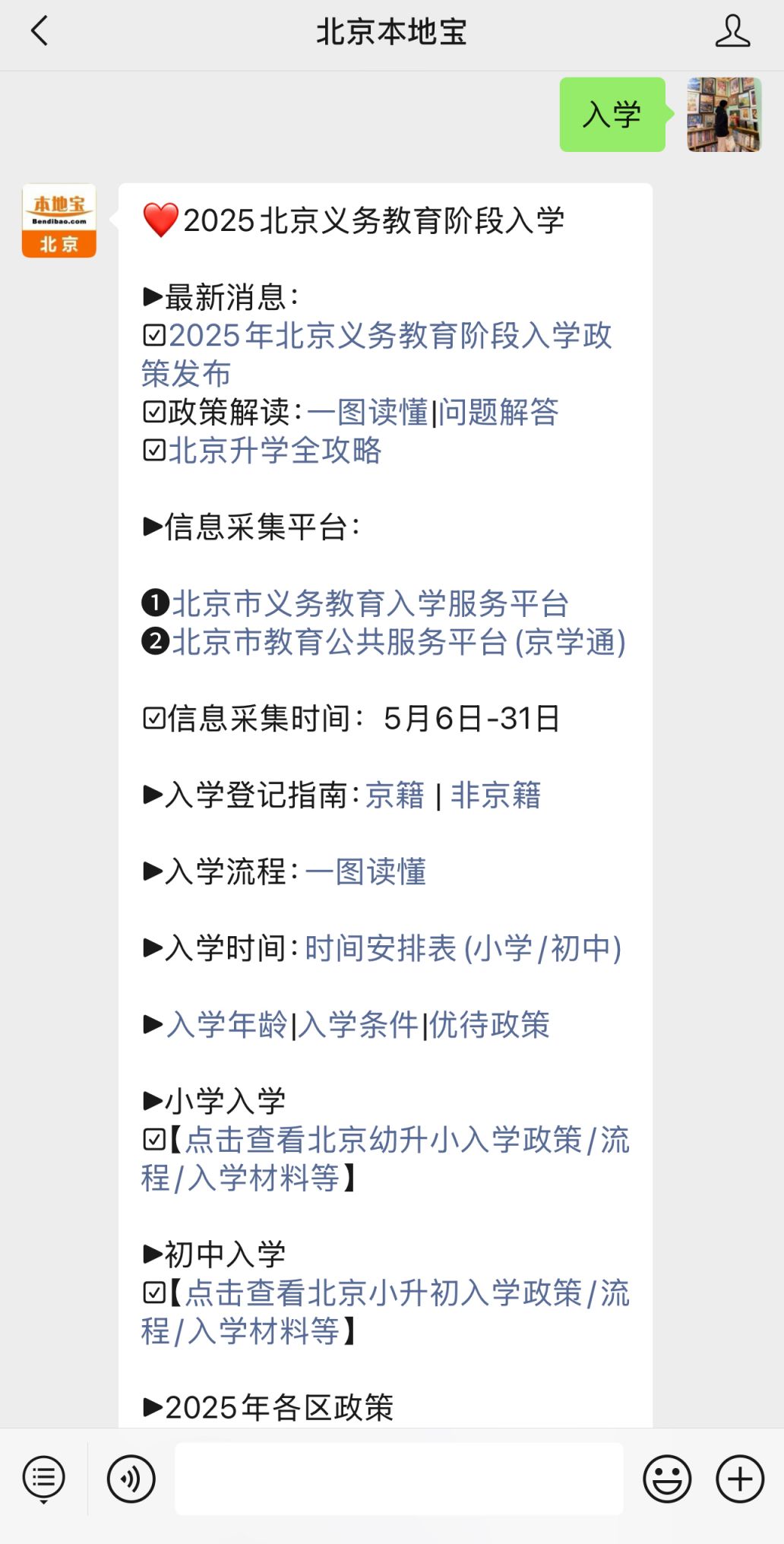Open the 入学年龄 link
This screenshot has height=1544, width=784.
pyautogui.click(x=227, y=1025)
